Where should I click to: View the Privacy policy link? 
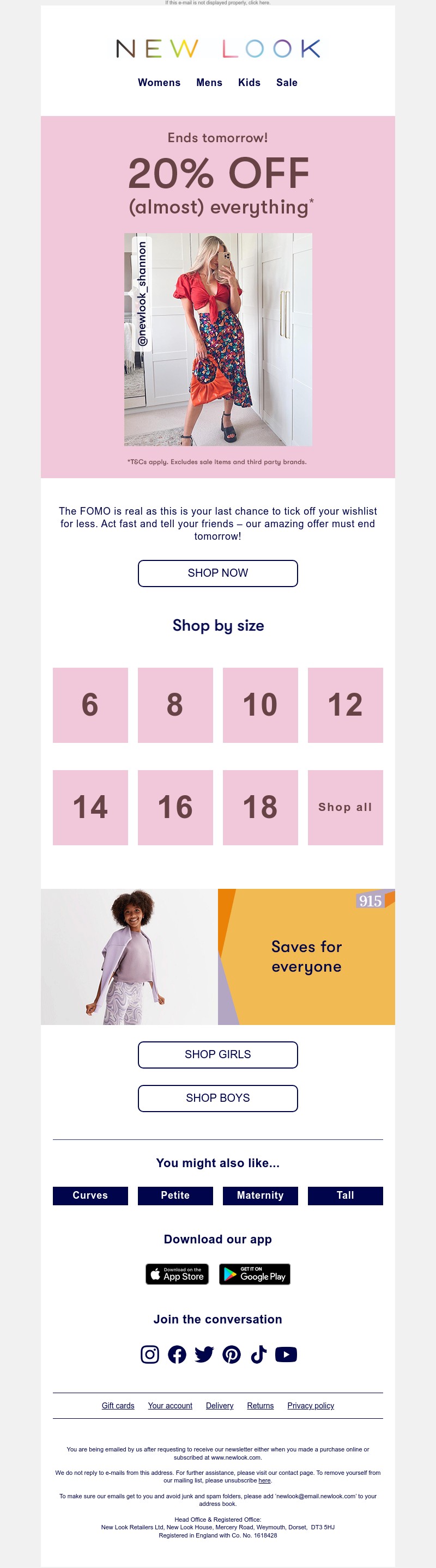coord(311,1406)
